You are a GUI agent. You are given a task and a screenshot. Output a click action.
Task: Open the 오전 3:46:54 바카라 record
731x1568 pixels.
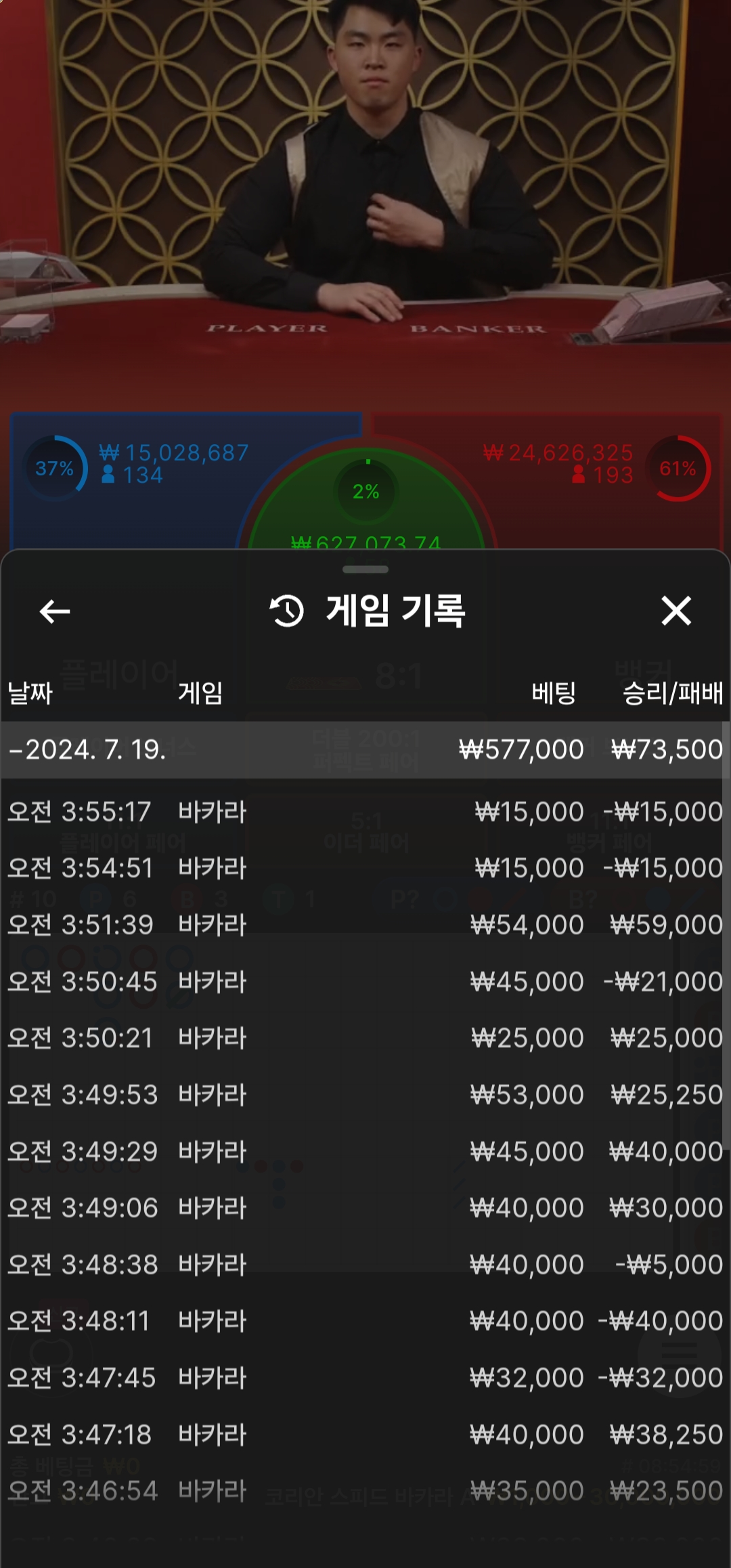[365, 1491]
